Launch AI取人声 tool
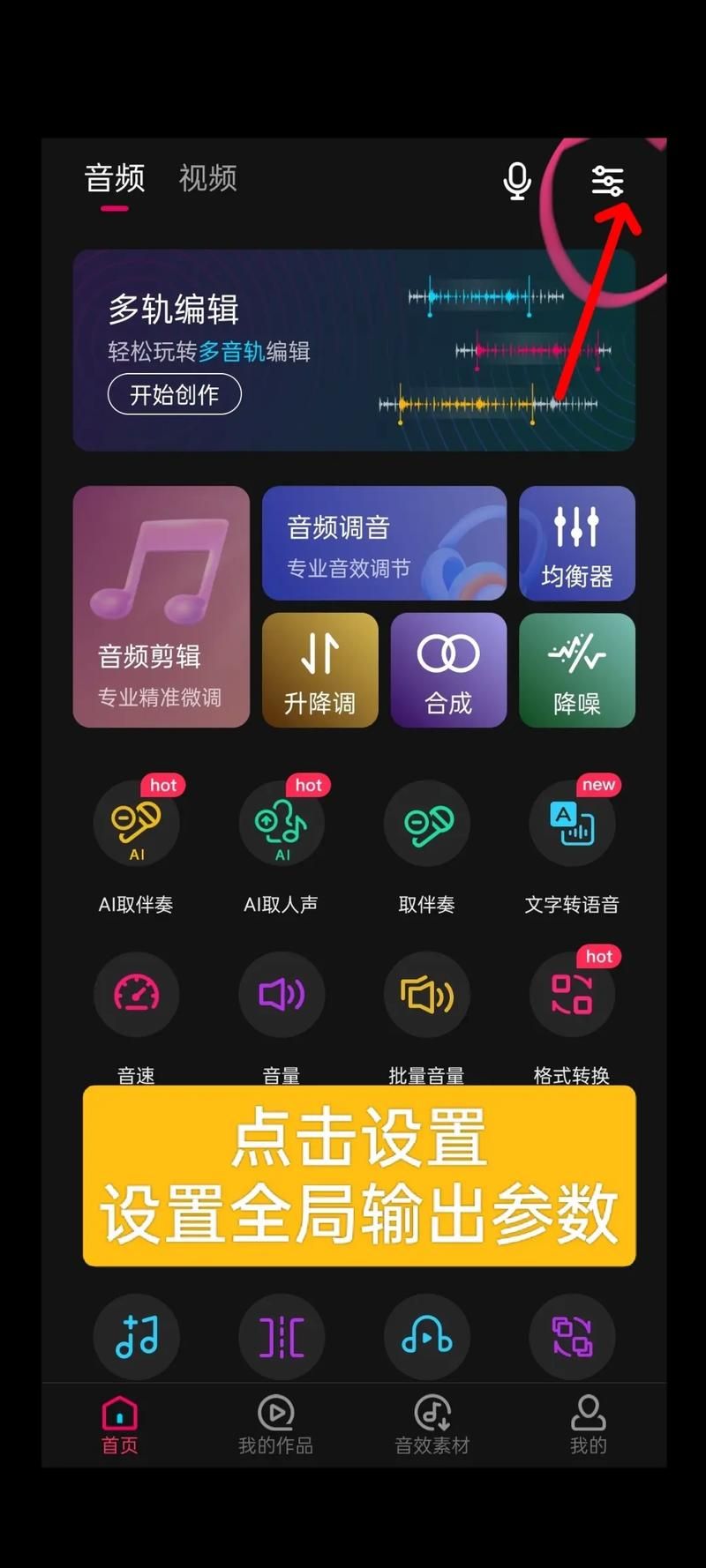This screenshot has width=706, height=1568. point(282,824)
